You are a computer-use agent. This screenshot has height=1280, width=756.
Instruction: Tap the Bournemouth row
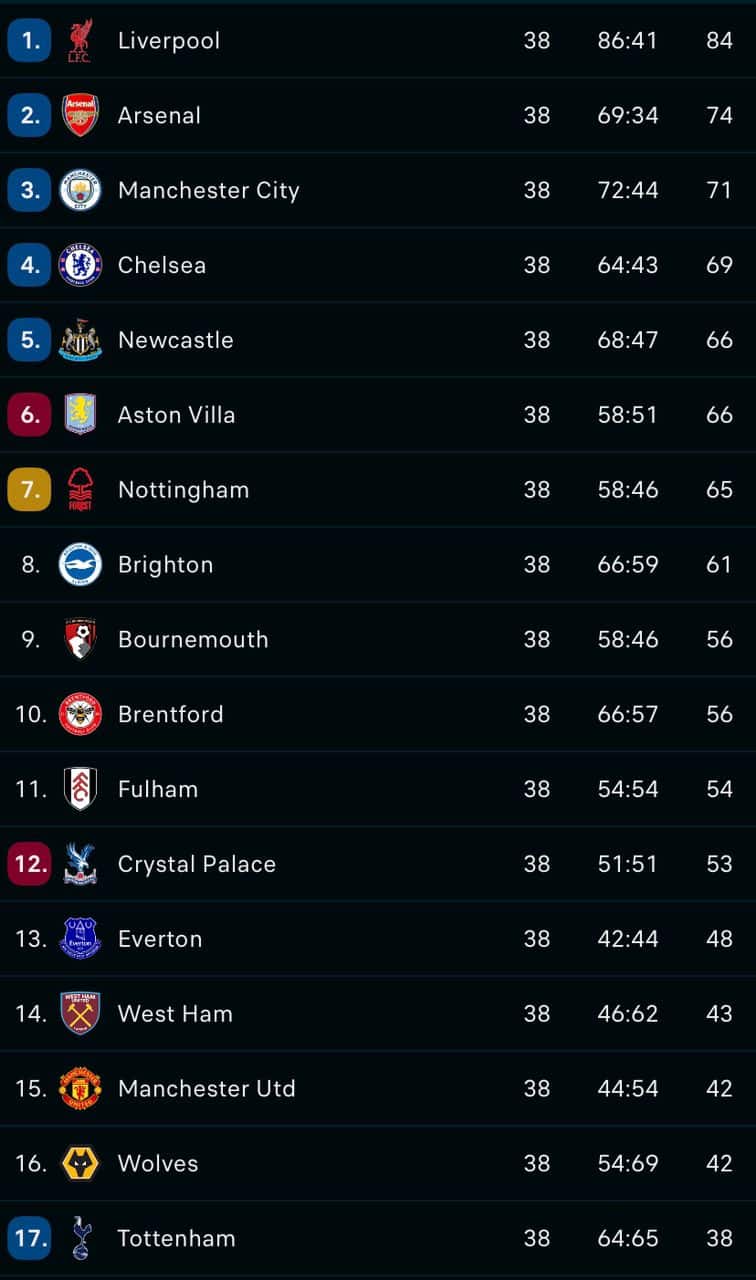pyautogui.click(x=193, y=640)
